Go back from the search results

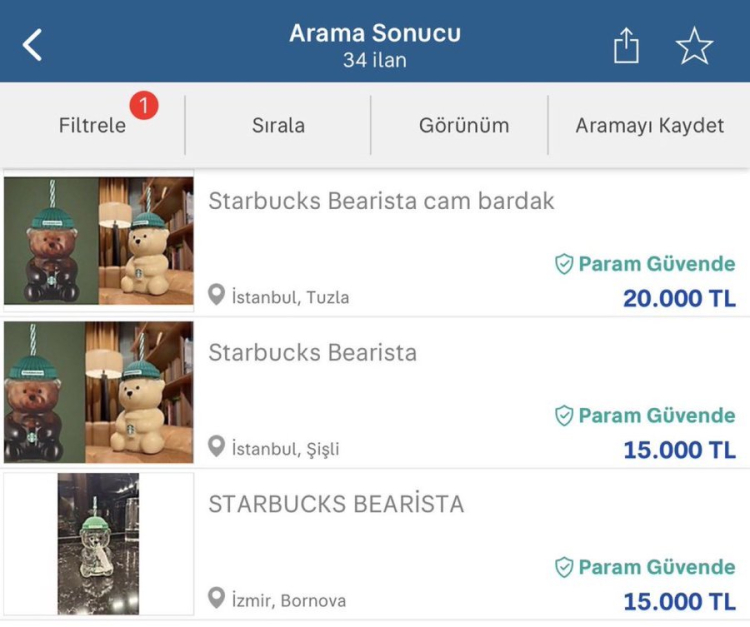33,45
